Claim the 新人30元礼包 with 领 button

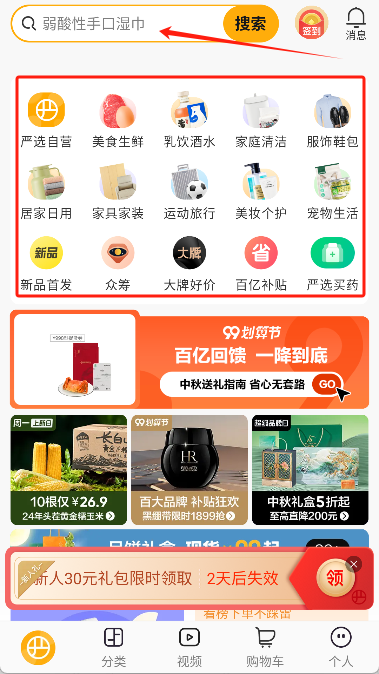335,579
